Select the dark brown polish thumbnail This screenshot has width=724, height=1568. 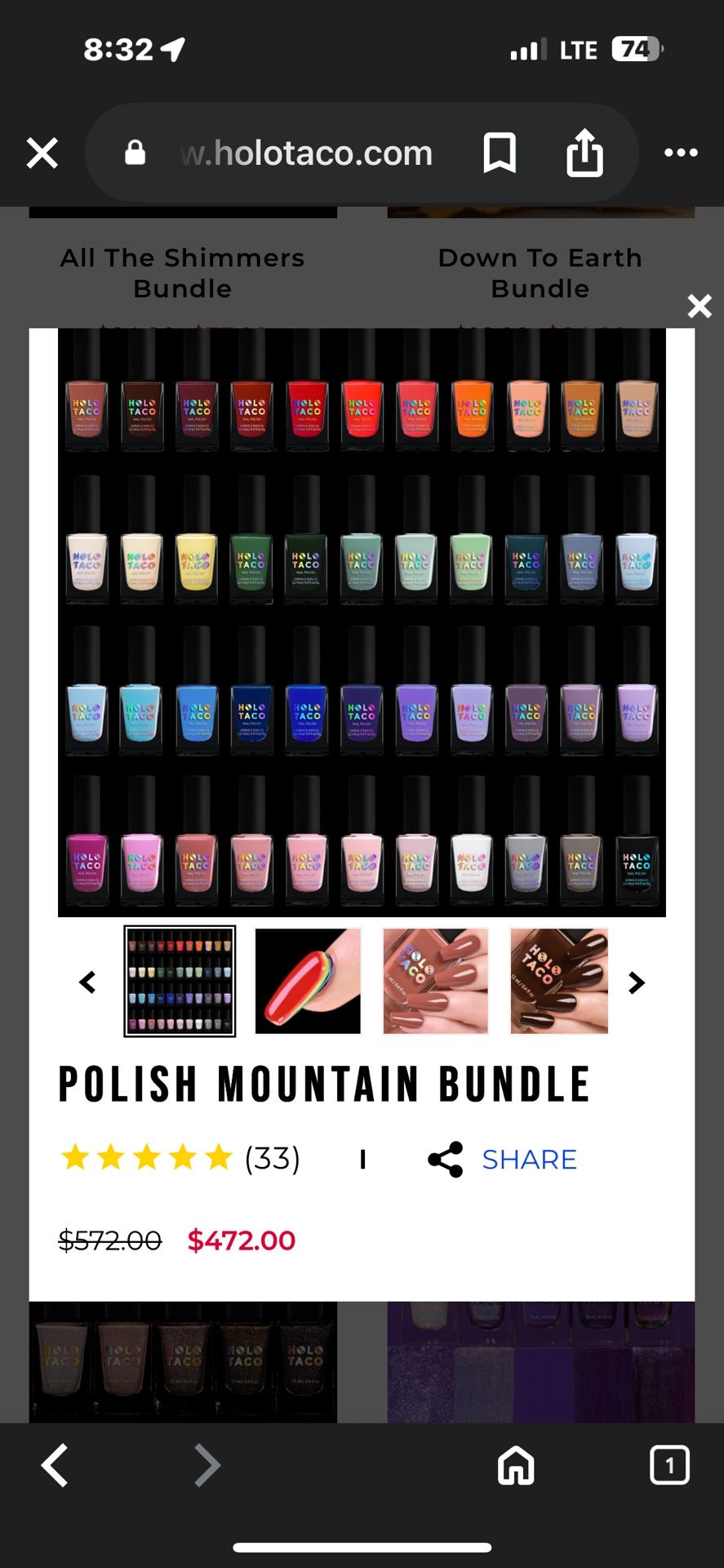pos(559,982)
